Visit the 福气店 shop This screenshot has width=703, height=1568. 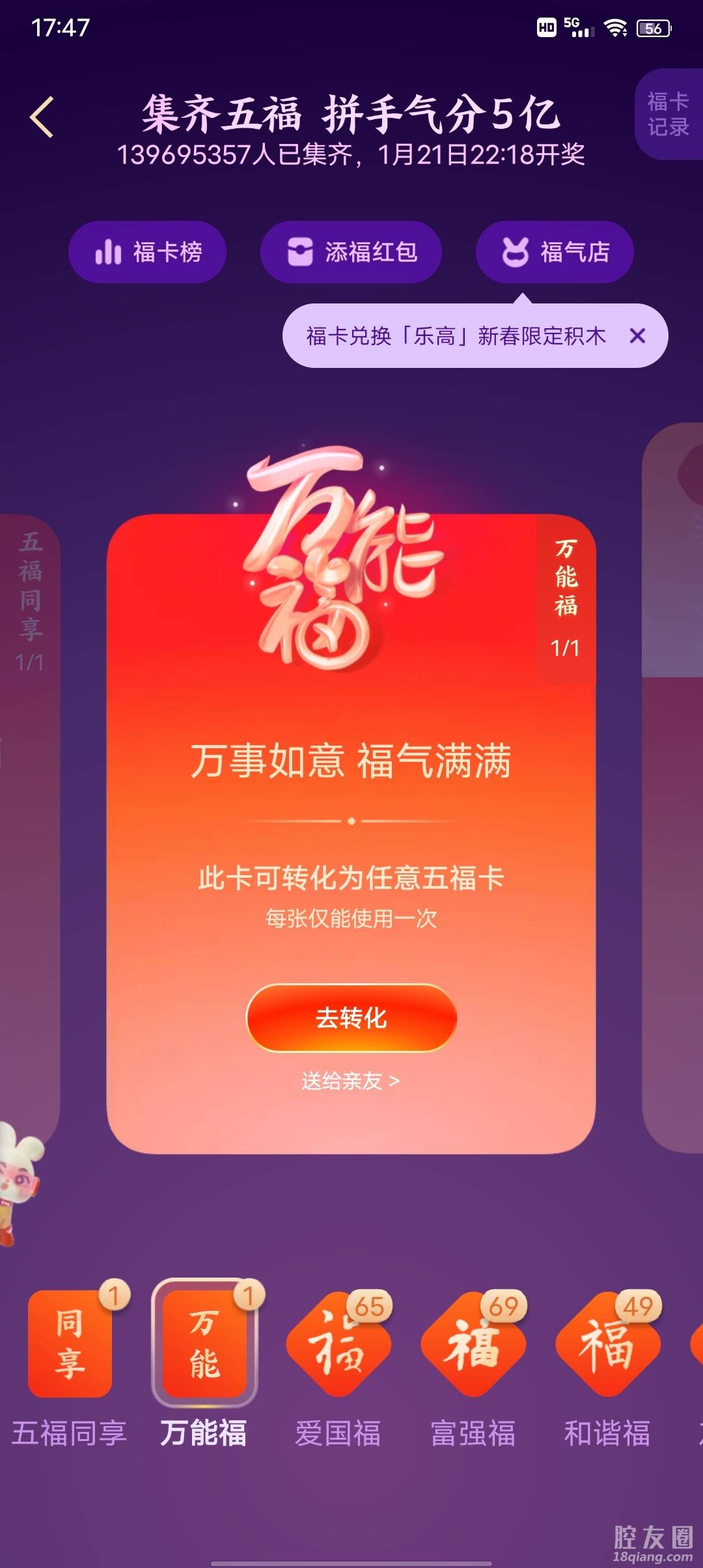point(555,252)
